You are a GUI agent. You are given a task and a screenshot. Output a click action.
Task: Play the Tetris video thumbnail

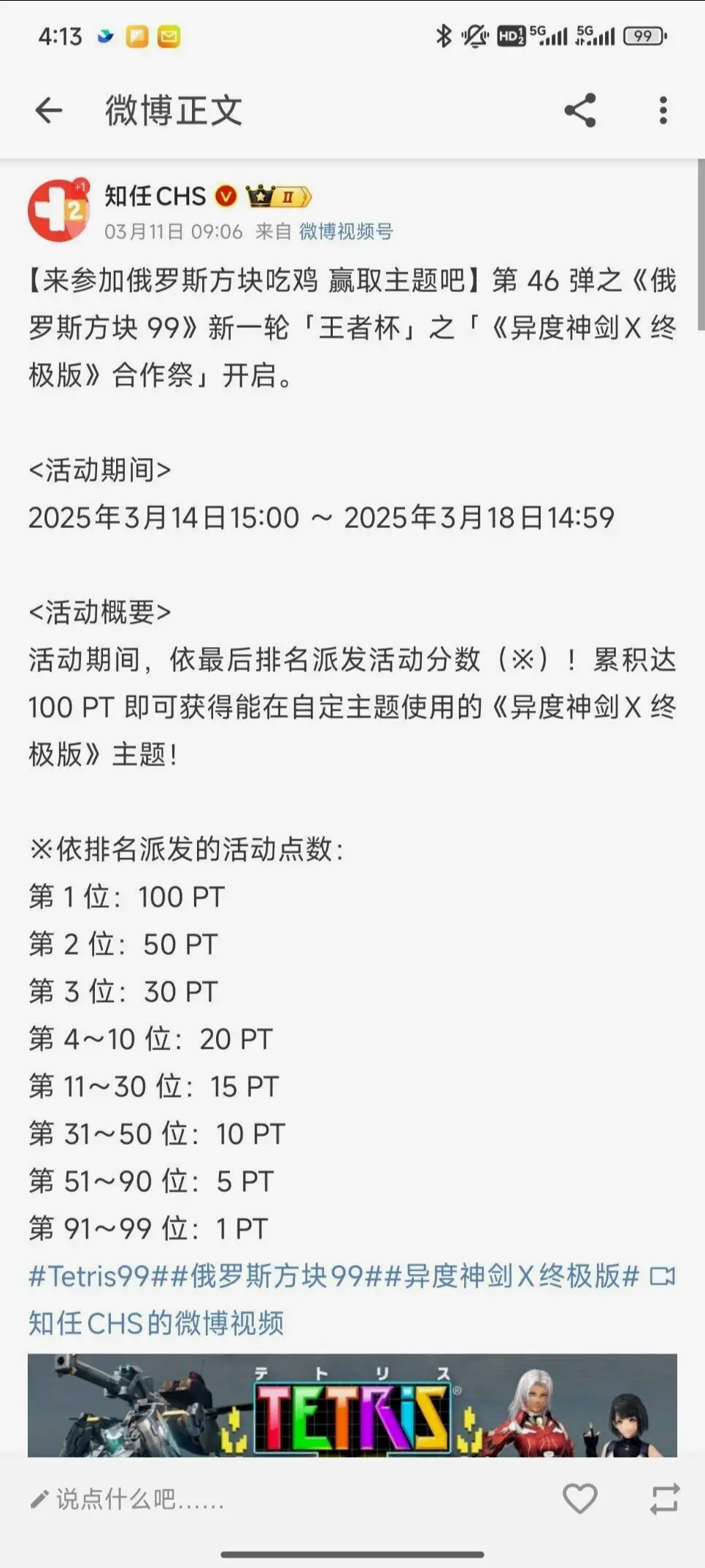[352, 1405]
